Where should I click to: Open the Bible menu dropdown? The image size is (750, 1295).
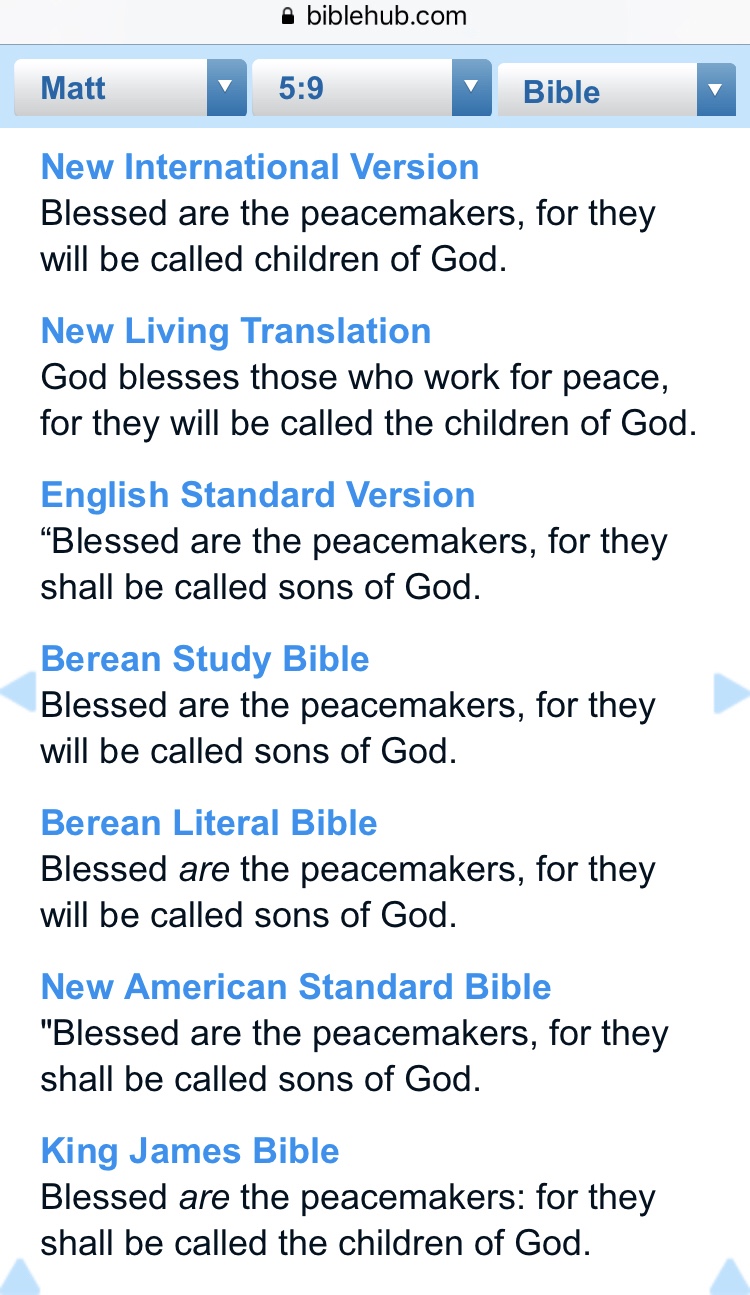[616, 91]
